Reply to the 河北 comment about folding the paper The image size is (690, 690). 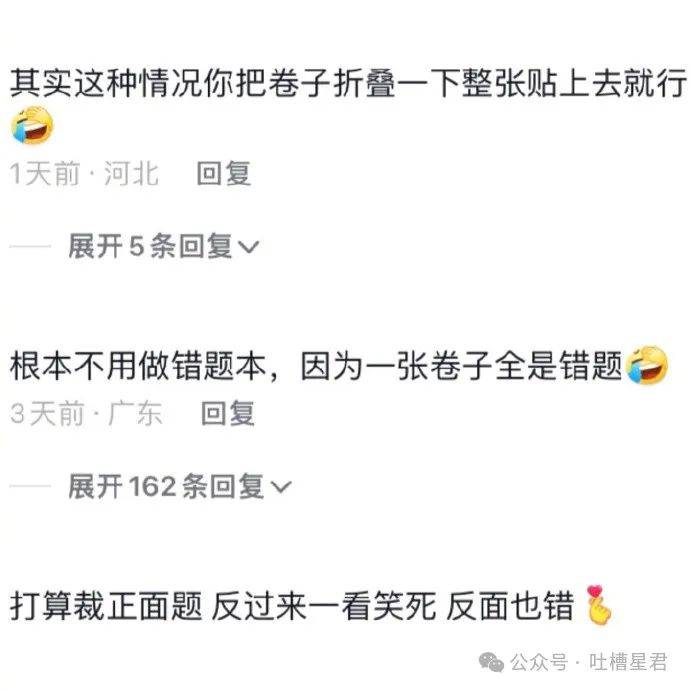click(x=223, y=174)
